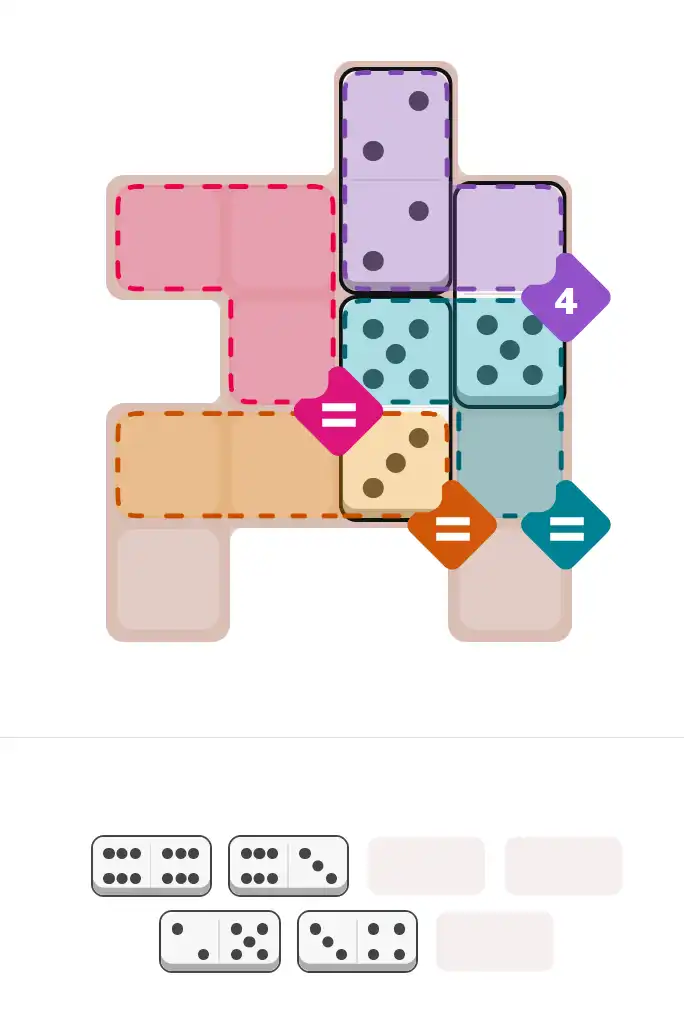Viewport: 684px width, 1036px height.
Task: Rotate the three-four domino in the tray
Action: [357, 940]
